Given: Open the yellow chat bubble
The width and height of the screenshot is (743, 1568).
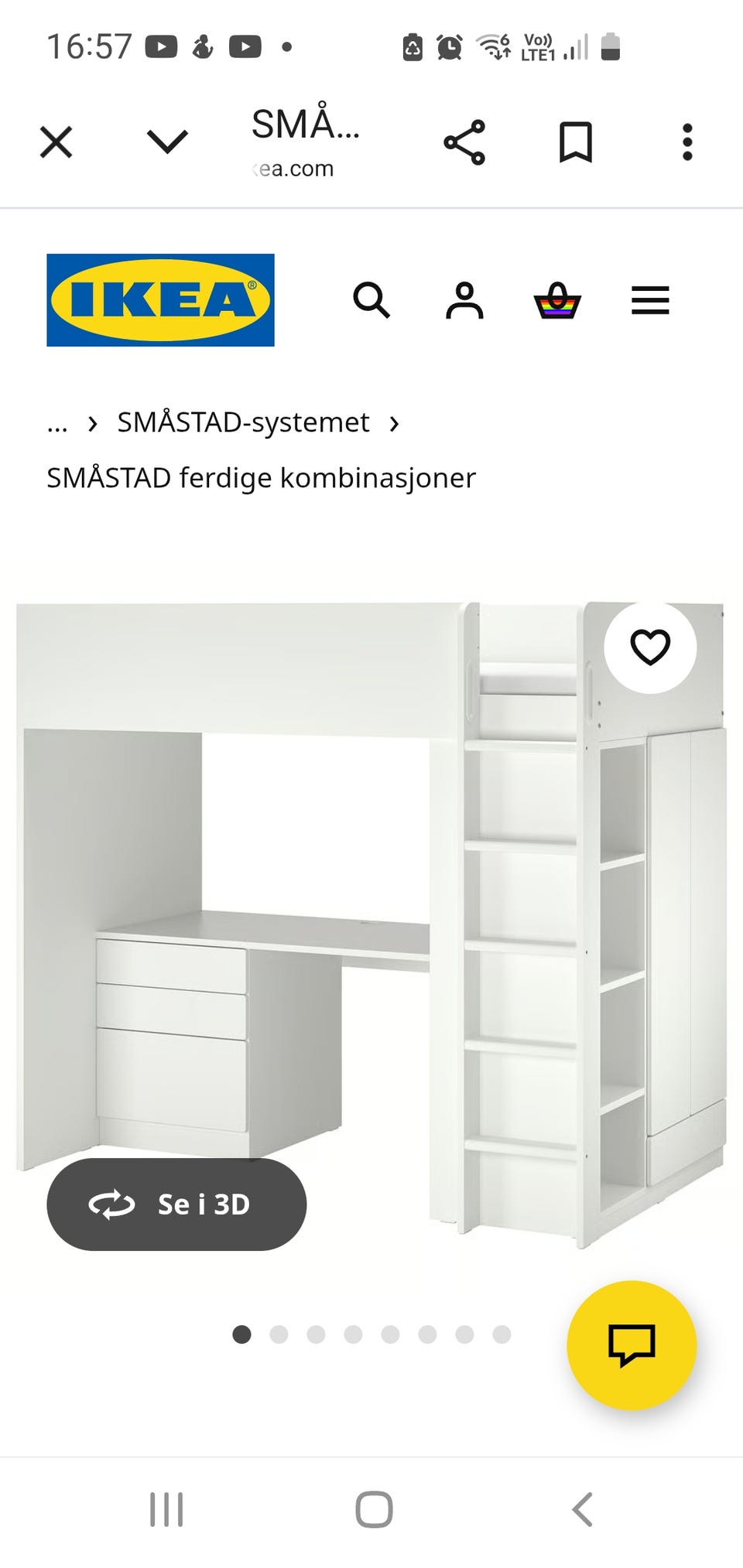Looking at the screenshot, I should point(633,1346).
